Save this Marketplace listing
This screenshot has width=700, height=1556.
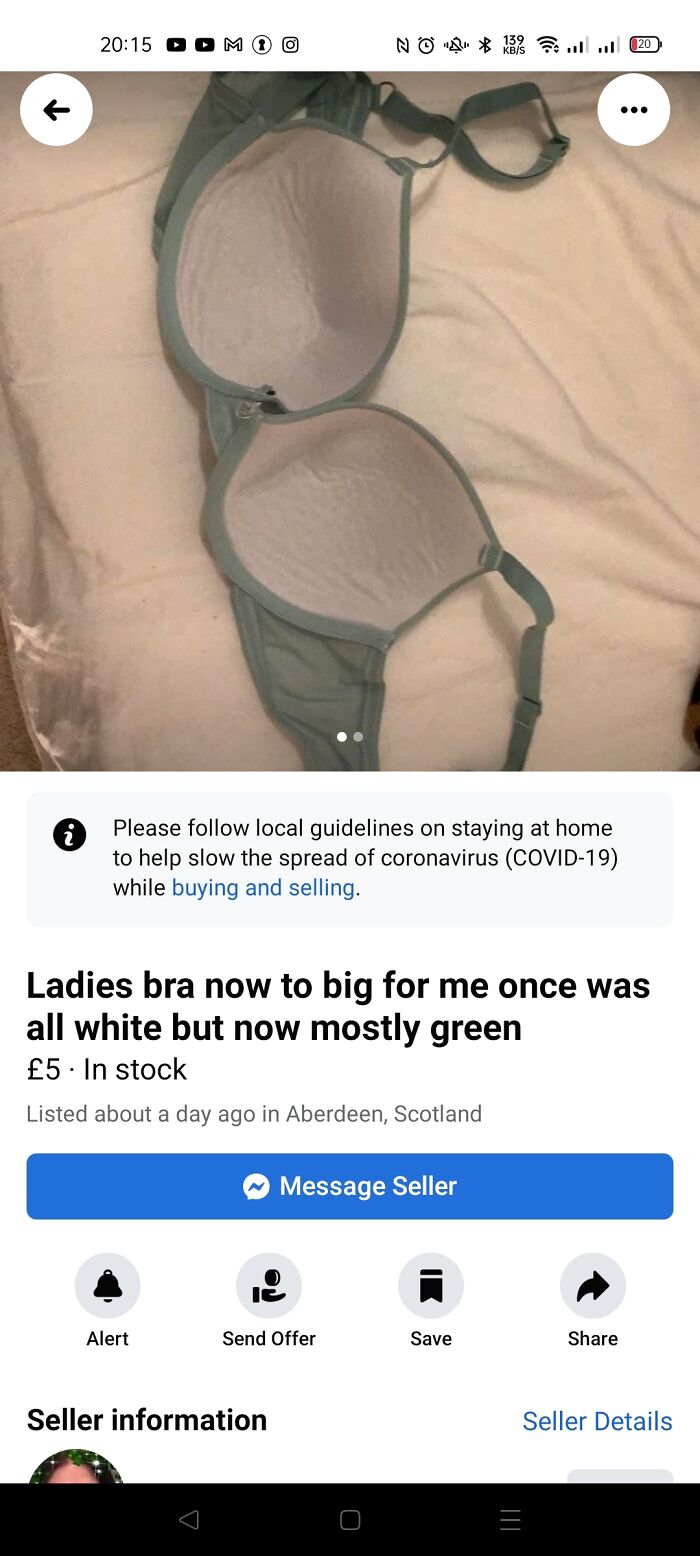[x=430, y=1286]
